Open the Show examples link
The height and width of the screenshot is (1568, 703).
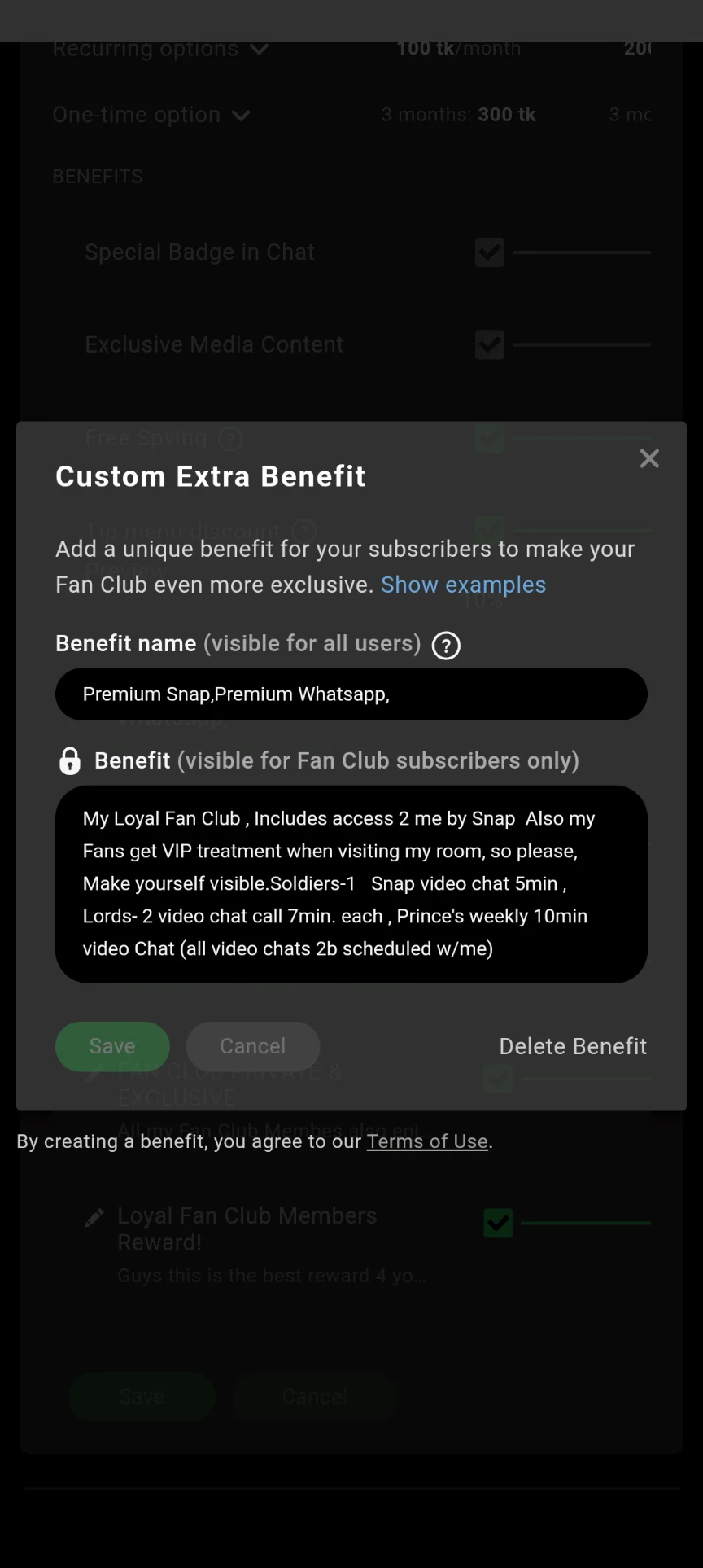coord(463,585)
